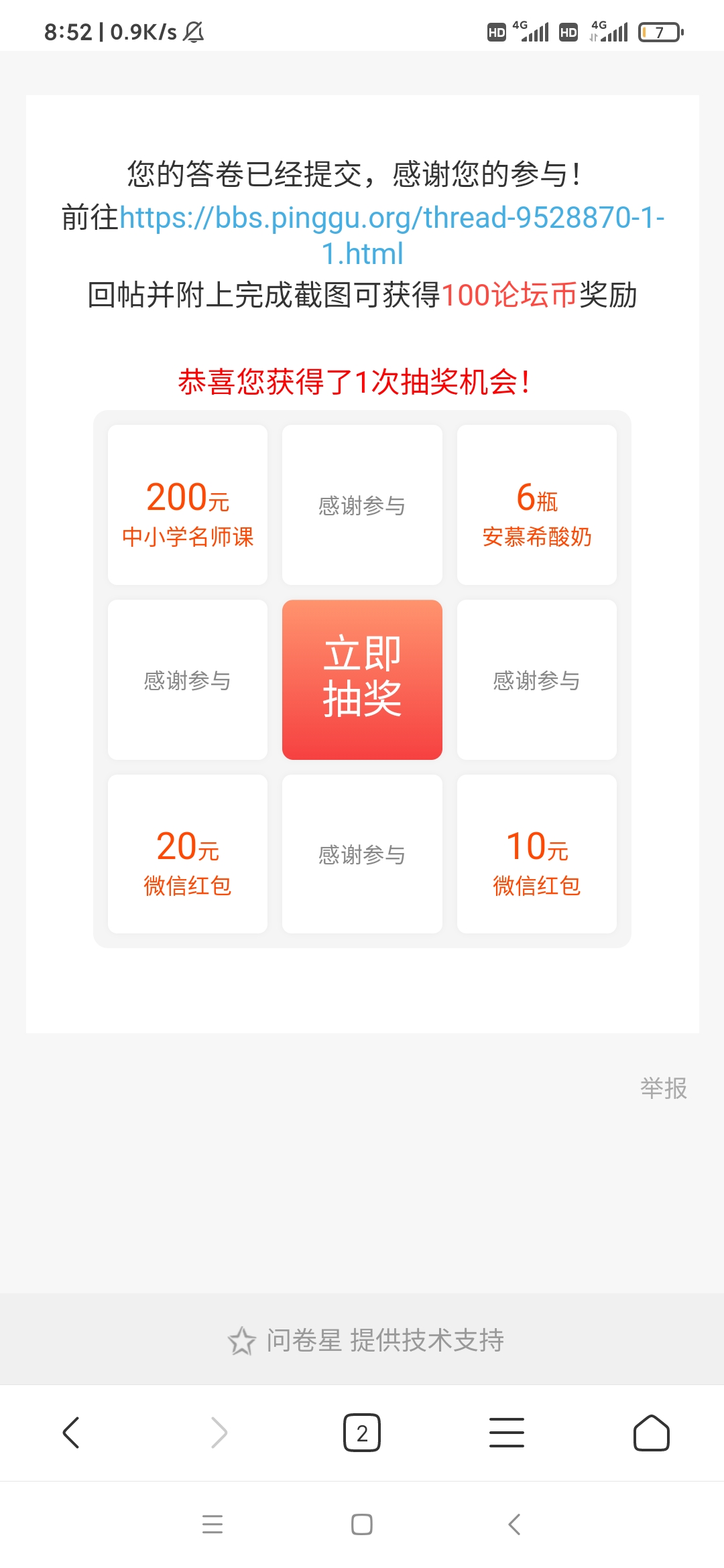The width and height of the screenshot is (724, 1568).
Task: Open recent apps from the system bar
Action: (212, 1524)
